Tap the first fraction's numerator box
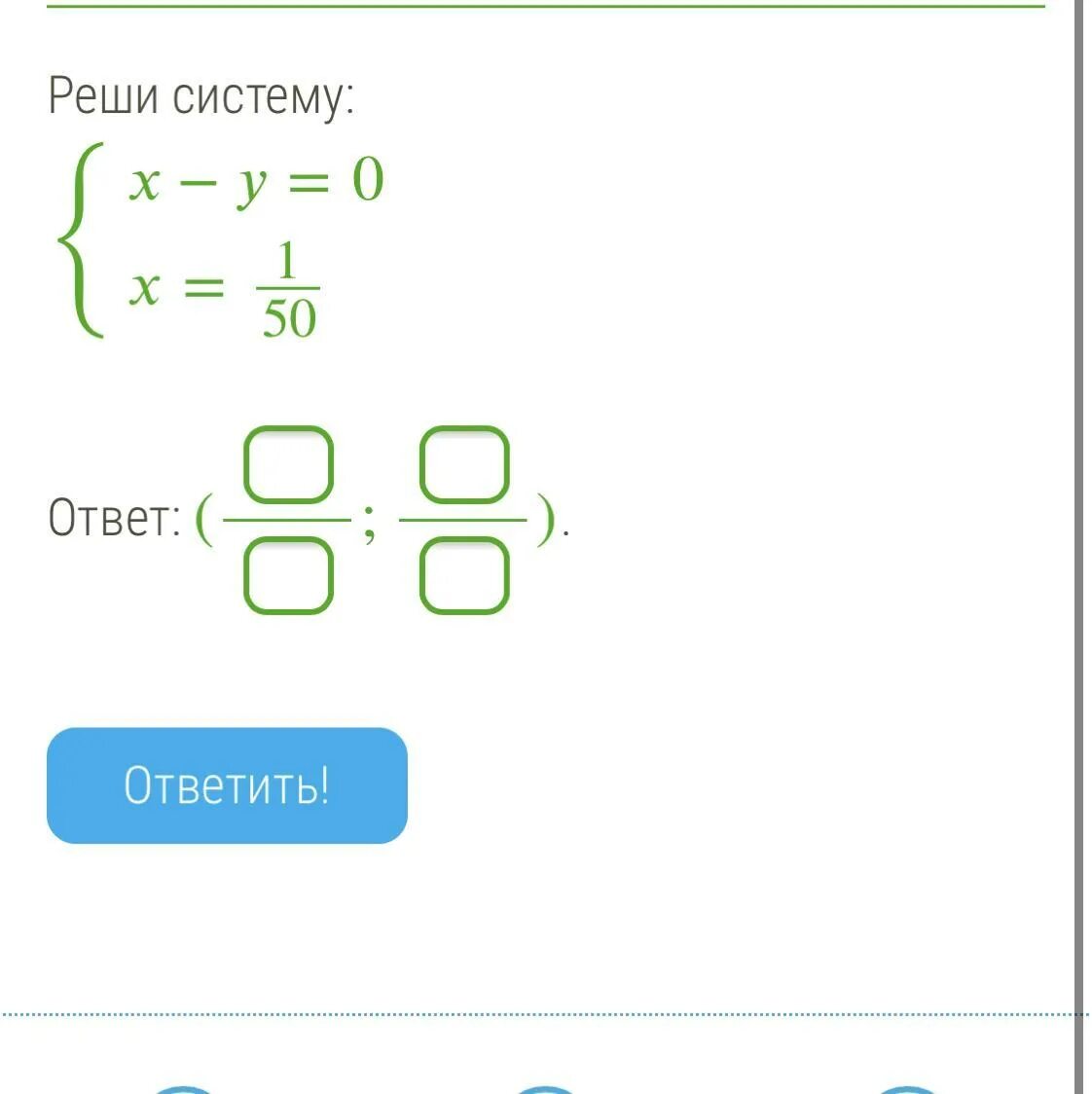The height and width of the screenshot is (1094, 1092). (288, 465)
